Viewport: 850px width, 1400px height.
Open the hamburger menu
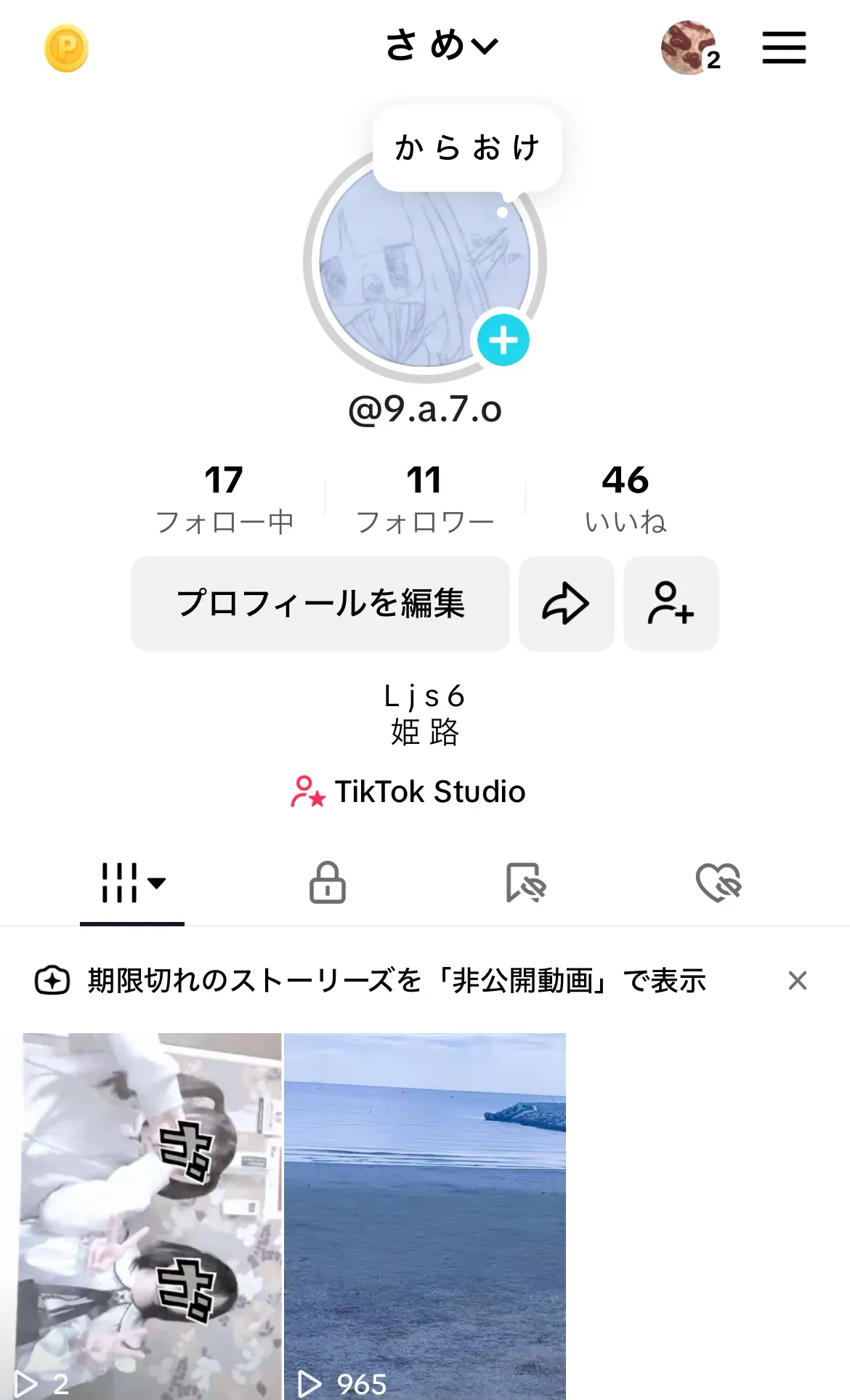pos(784,48)
